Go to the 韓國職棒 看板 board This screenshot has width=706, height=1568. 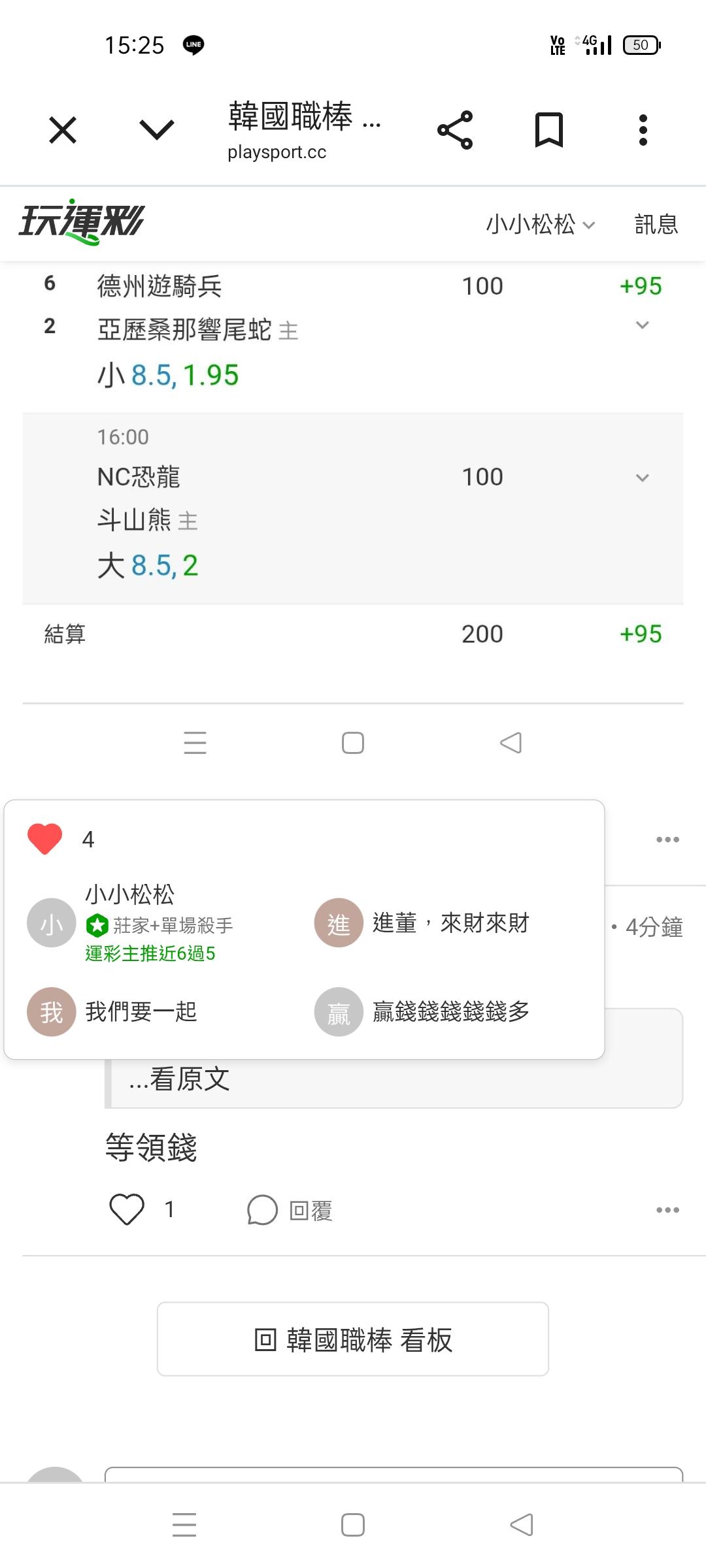353,1339
